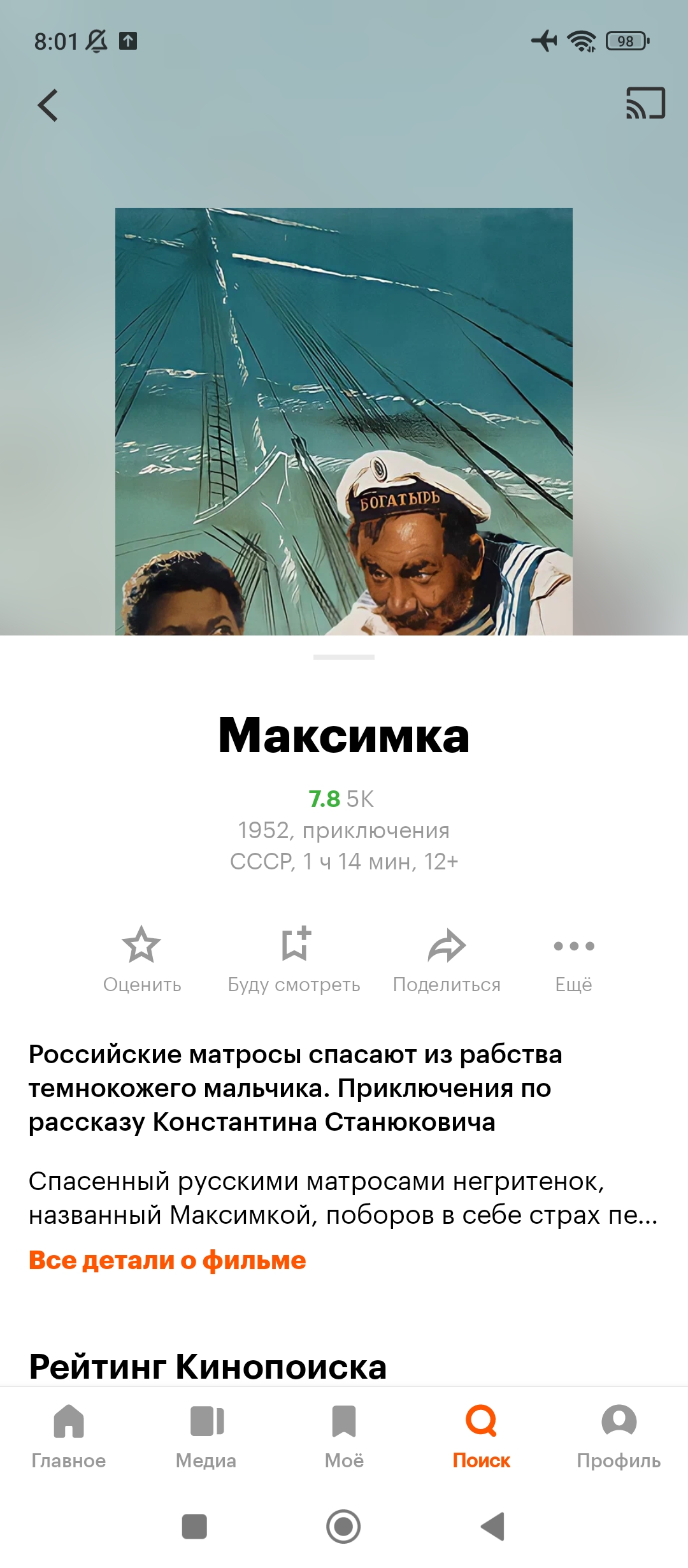Image resolution: width=688 pixels, height=1568 pixels.
Task: Open Все детали о фильме link
Action: point(167,1260)
